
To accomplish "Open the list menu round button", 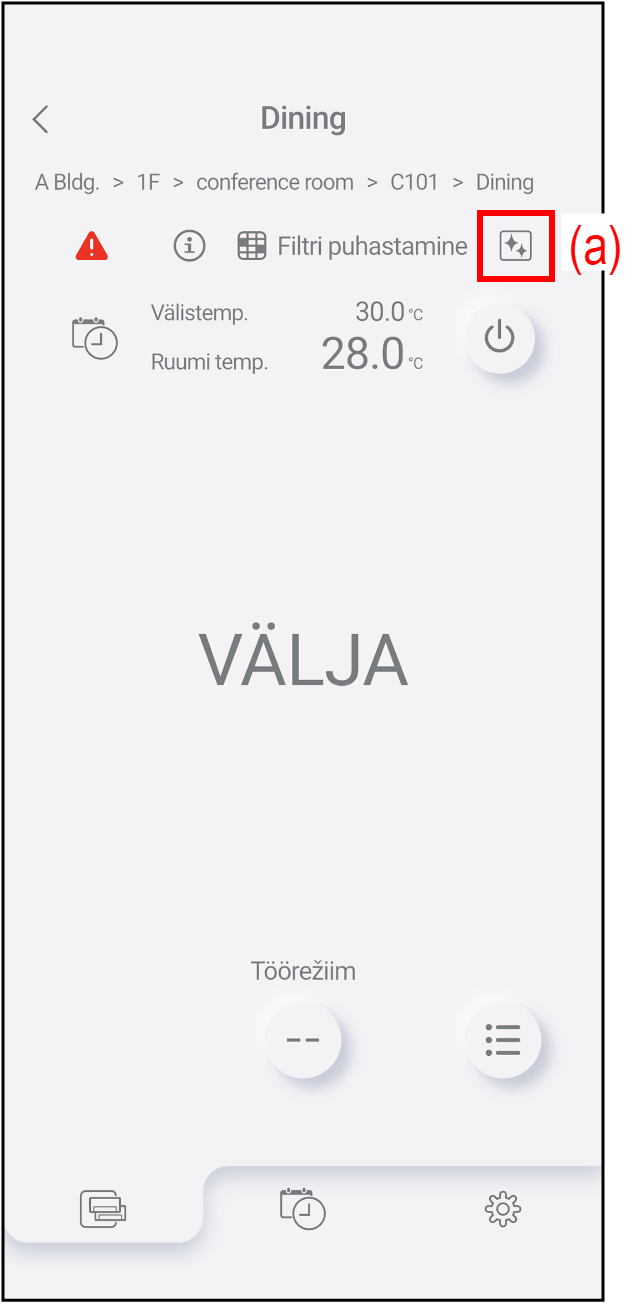I will point(503,1040).
